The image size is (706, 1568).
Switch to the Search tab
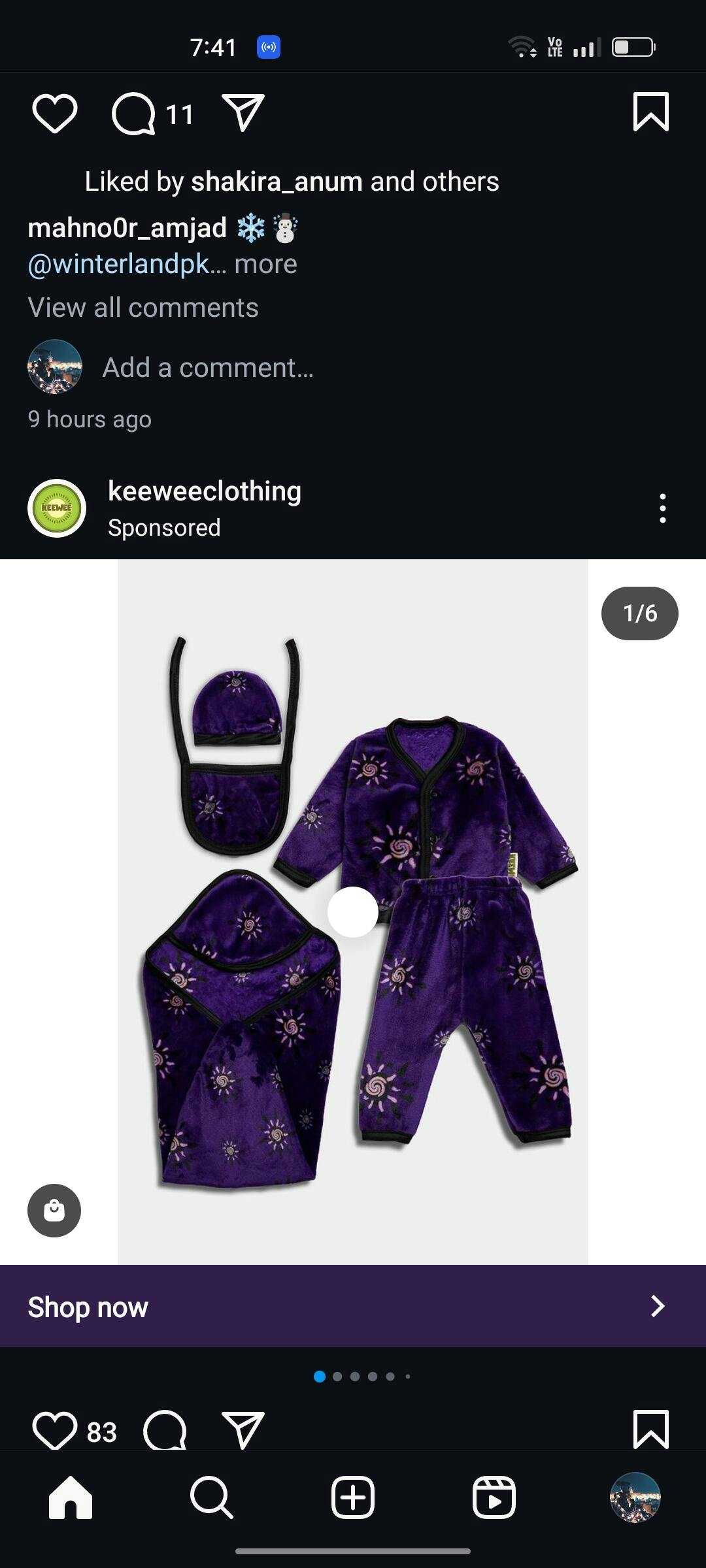[x=212, y=1497]
